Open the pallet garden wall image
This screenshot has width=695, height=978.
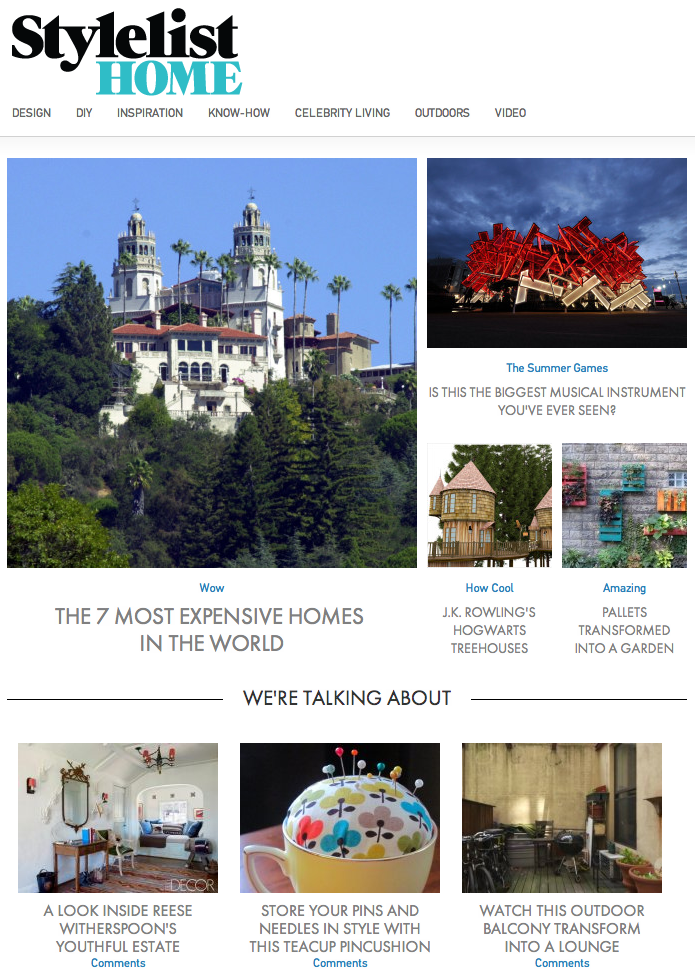(x=624, y=505)
